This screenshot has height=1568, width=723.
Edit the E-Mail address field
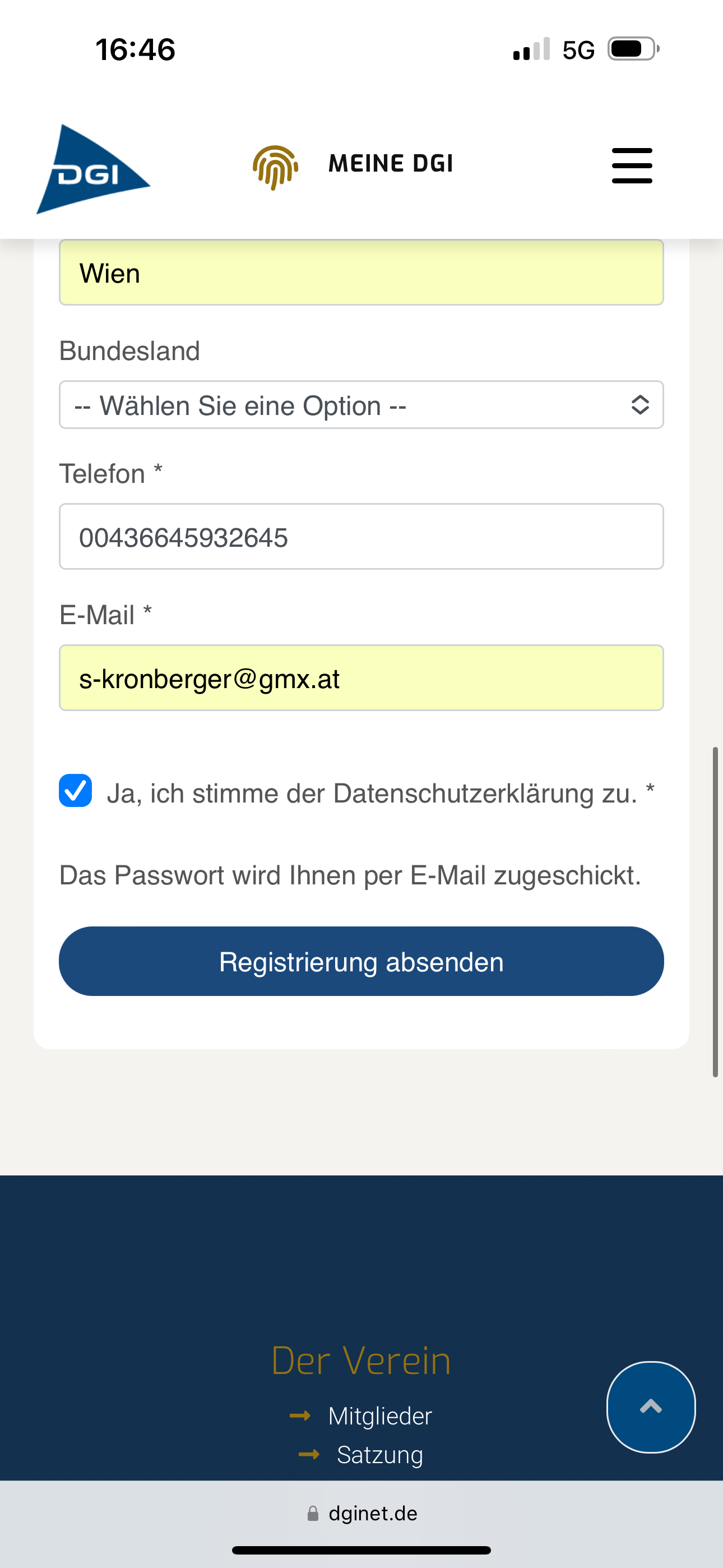click(361, 678)
